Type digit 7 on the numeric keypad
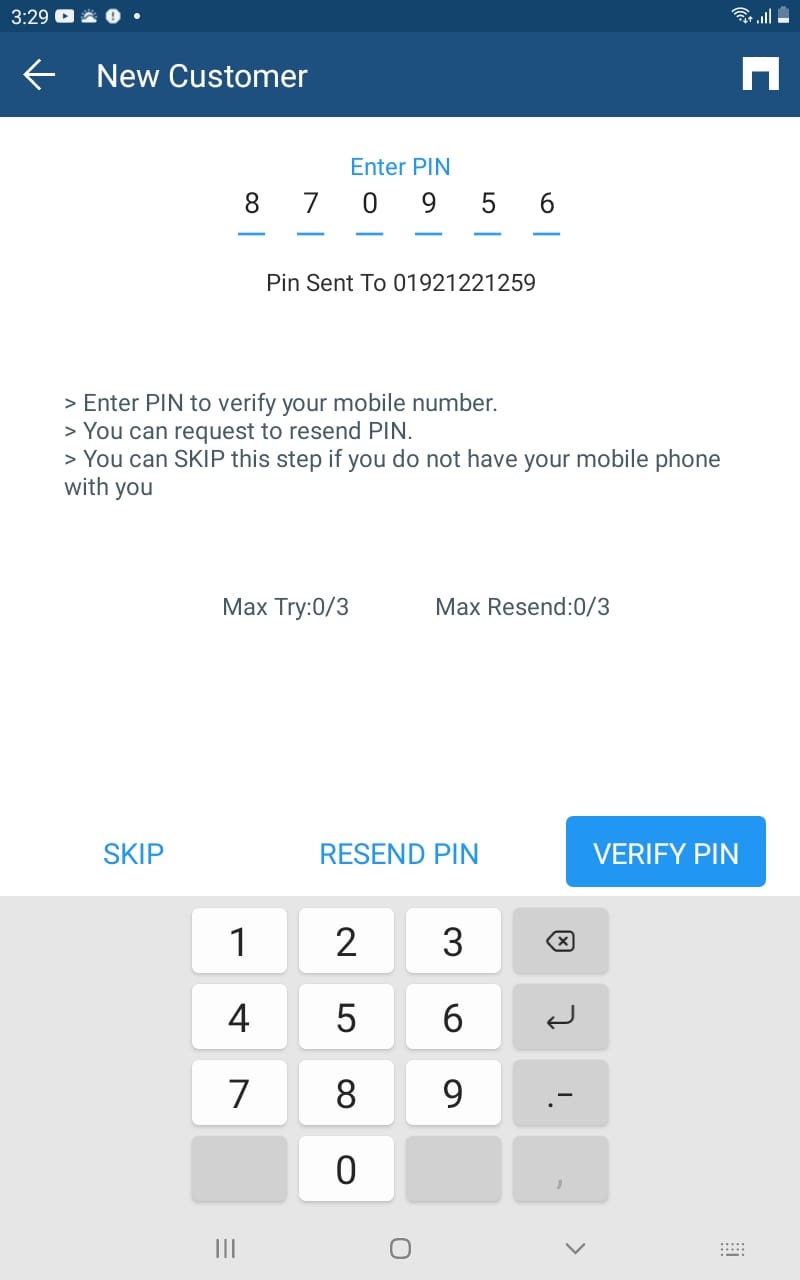This screenshot has width=800, height=1280. point(239,1093)
